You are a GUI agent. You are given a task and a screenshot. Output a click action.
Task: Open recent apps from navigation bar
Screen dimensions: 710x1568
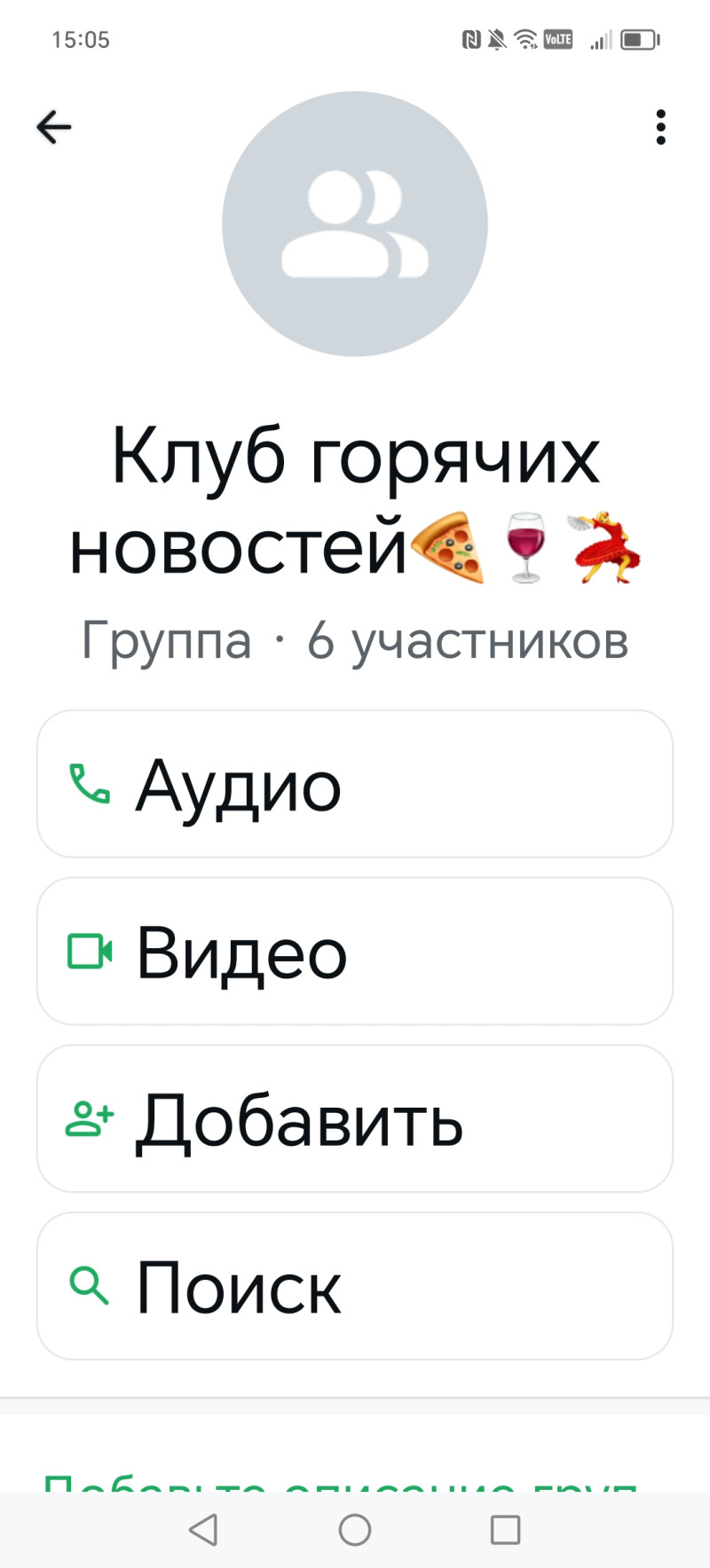tap(505, 1530)
